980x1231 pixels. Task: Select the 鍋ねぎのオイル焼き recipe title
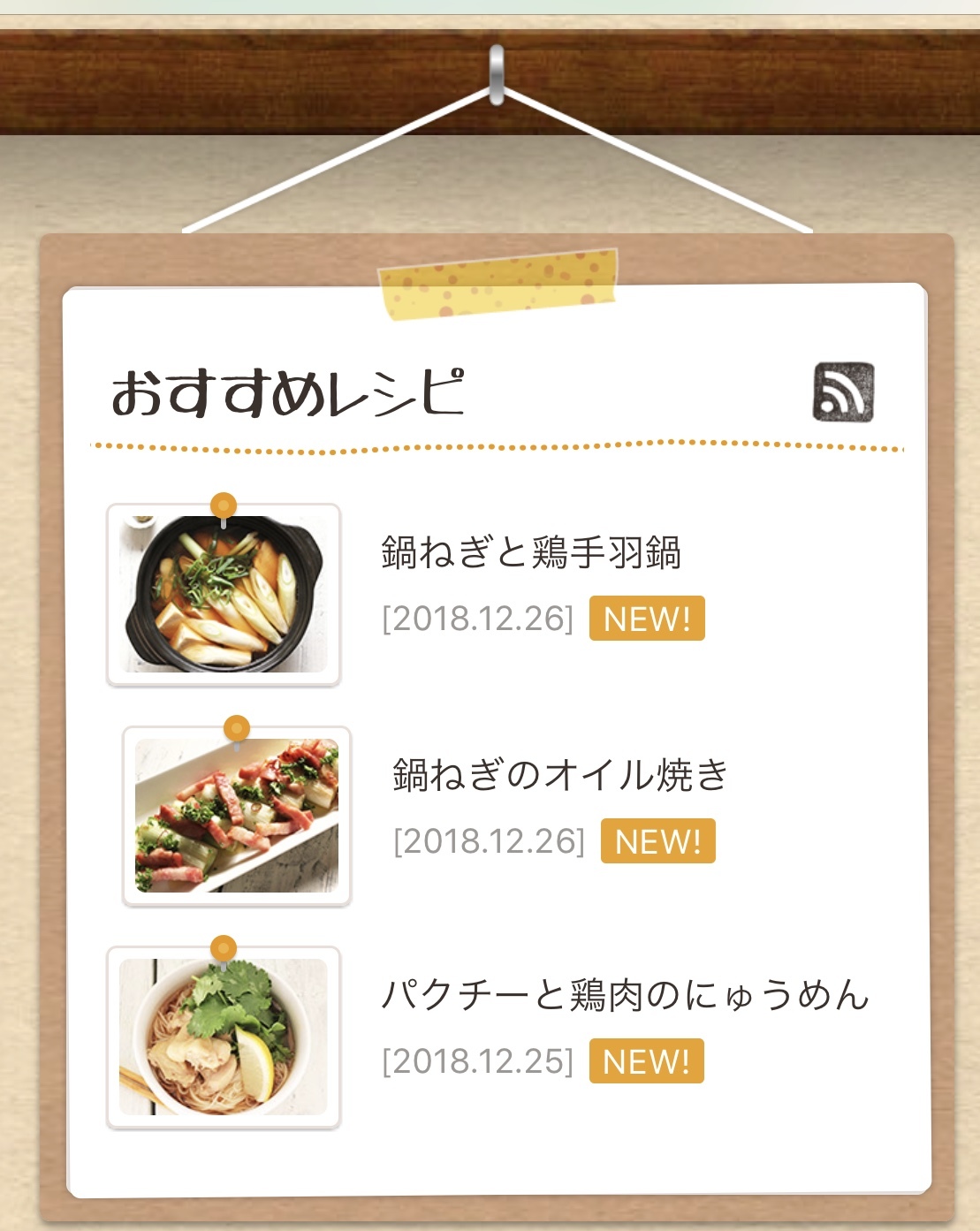pos(559,775)
